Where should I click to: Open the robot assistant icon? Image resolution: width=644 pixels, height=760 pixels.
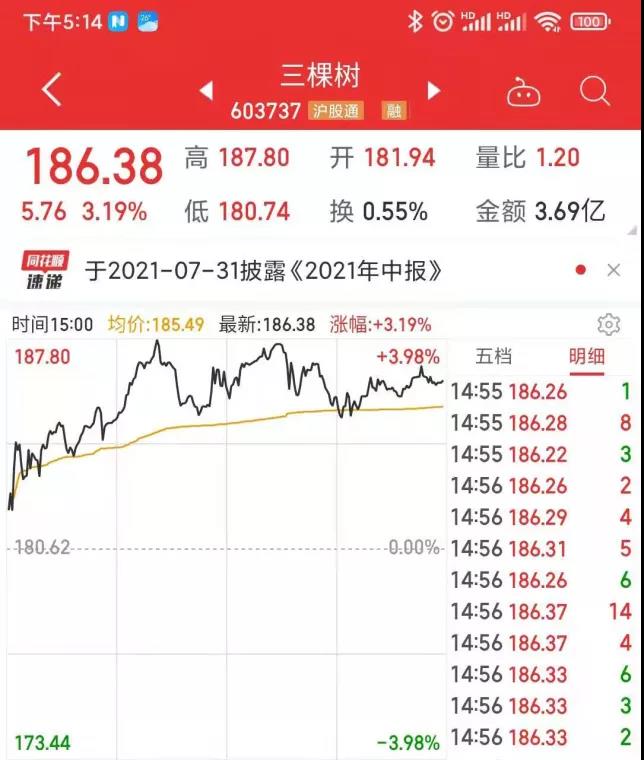point(524,93)
